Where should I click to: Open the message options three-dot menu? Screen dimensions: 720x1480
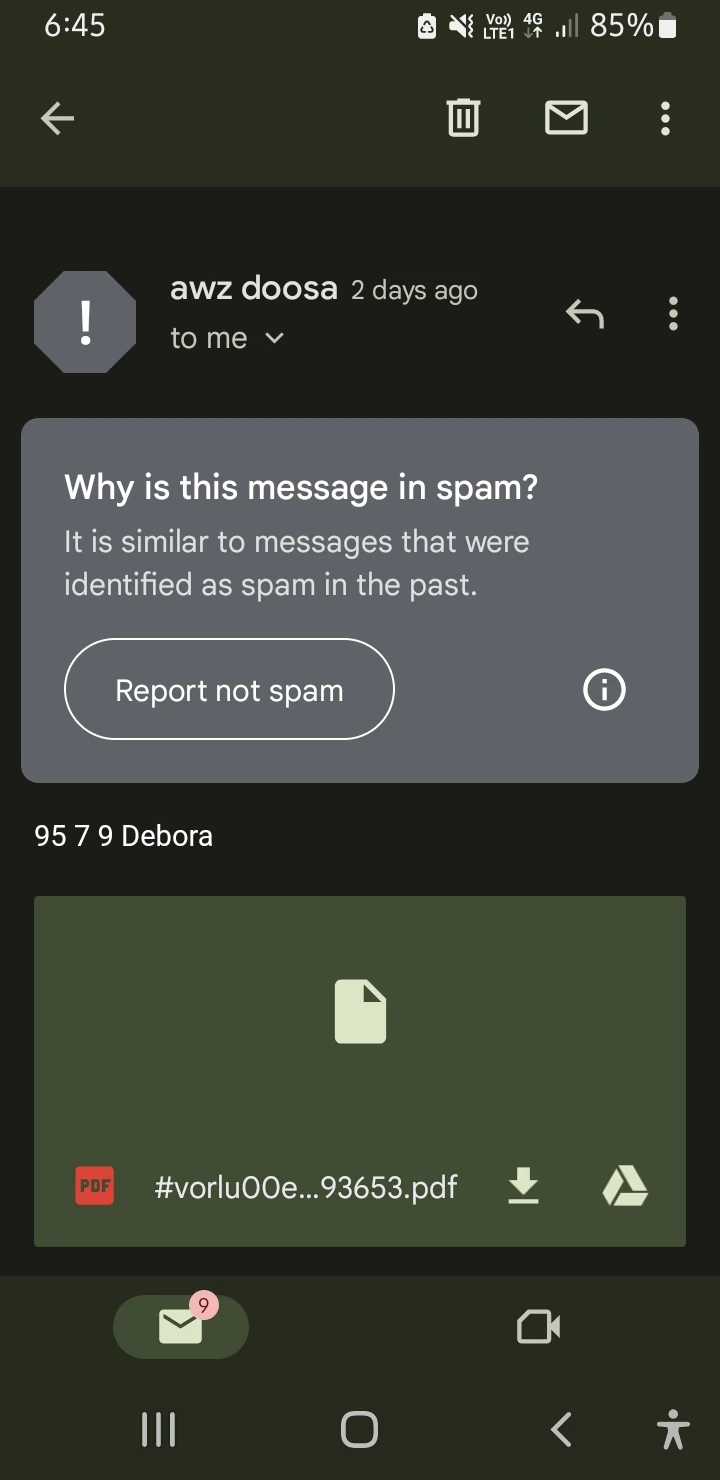(x=673, y=313)
